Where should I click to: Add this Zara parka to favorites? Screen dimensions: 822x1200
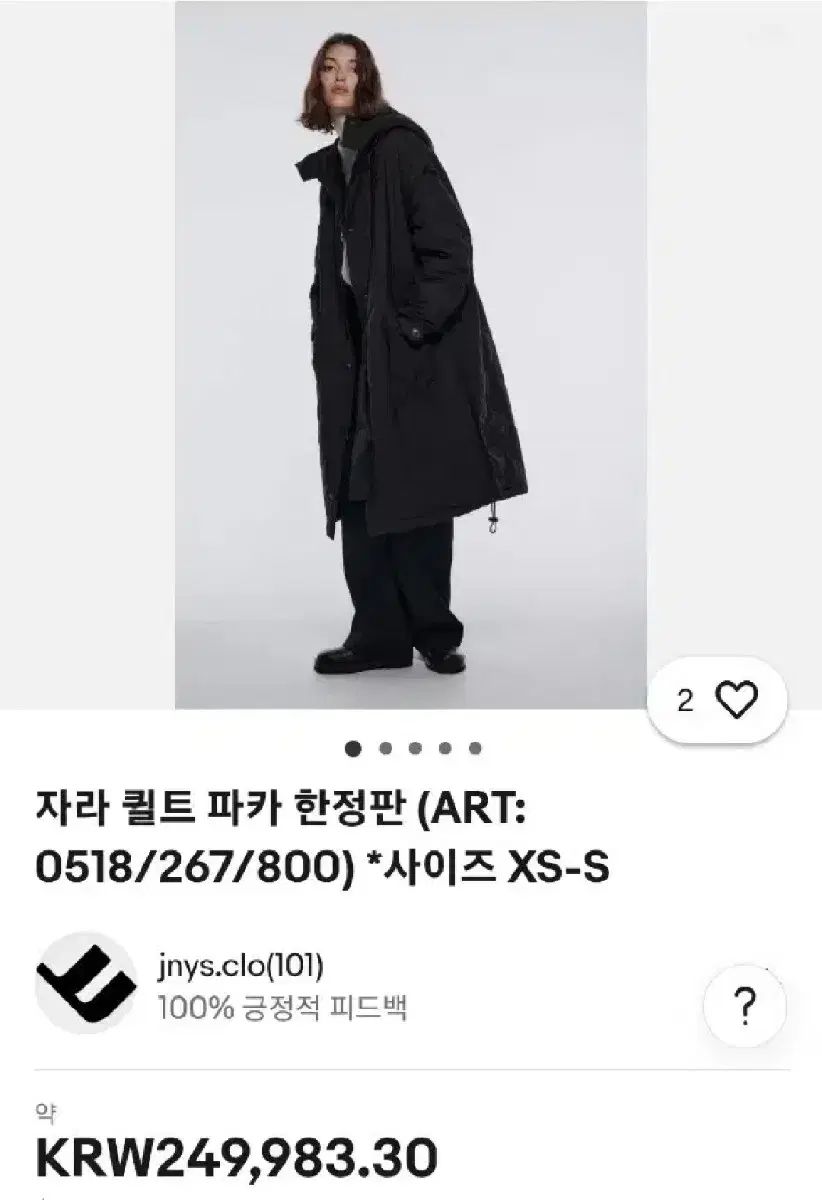click(738, 701)
